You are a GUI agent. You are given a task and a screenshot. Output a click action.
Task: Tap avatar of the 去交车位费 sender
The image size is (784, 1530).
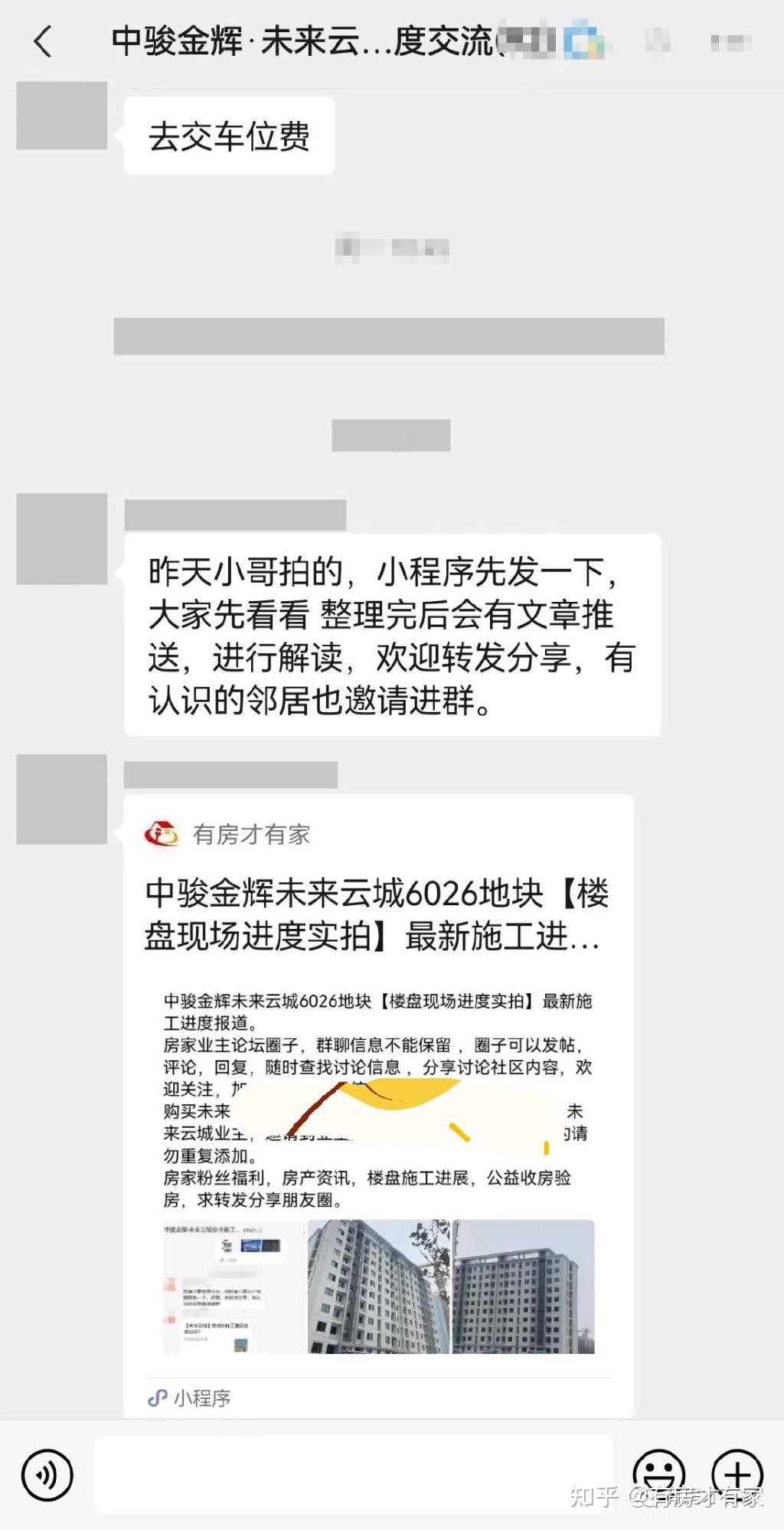[62, 116]
